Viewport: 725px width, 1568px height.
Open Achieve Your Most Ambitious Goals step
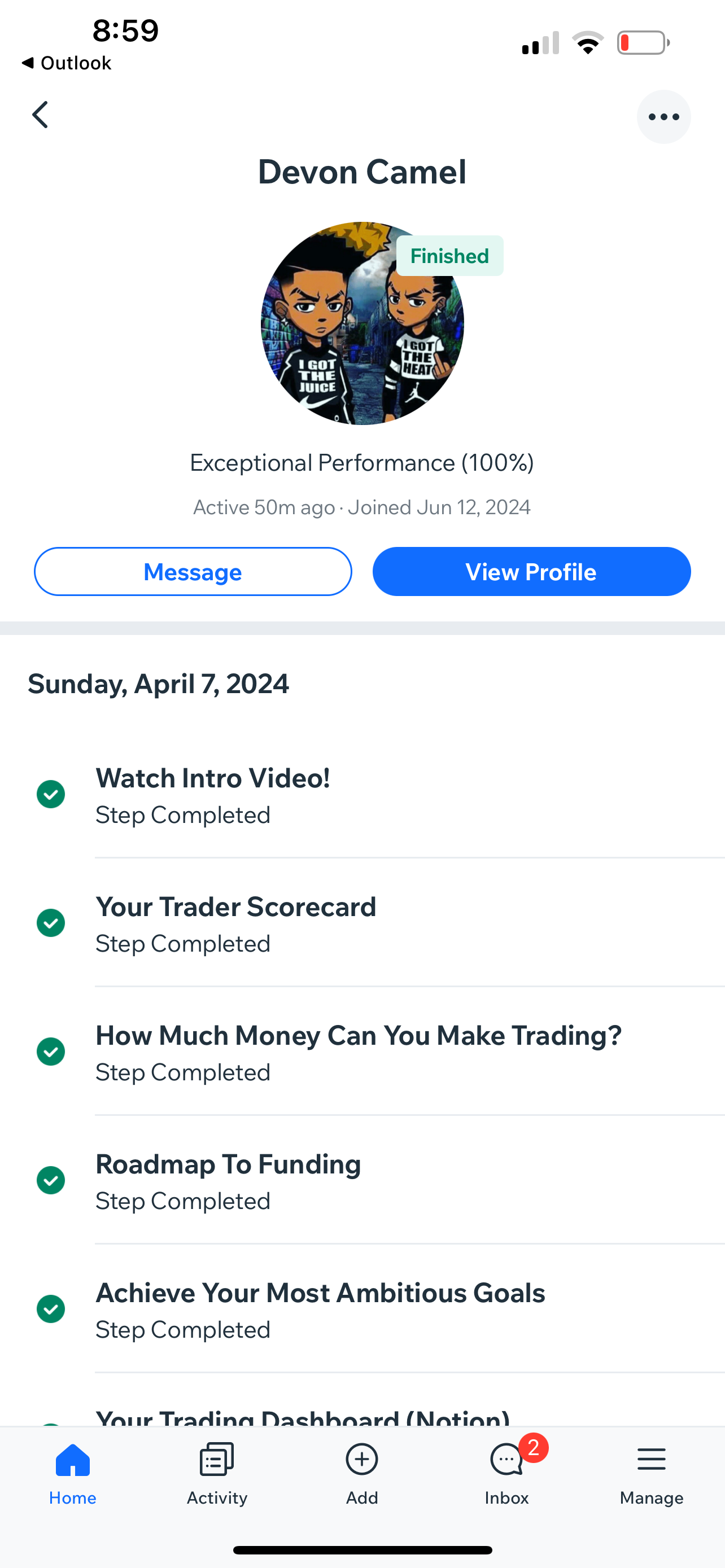point(362,1309)
